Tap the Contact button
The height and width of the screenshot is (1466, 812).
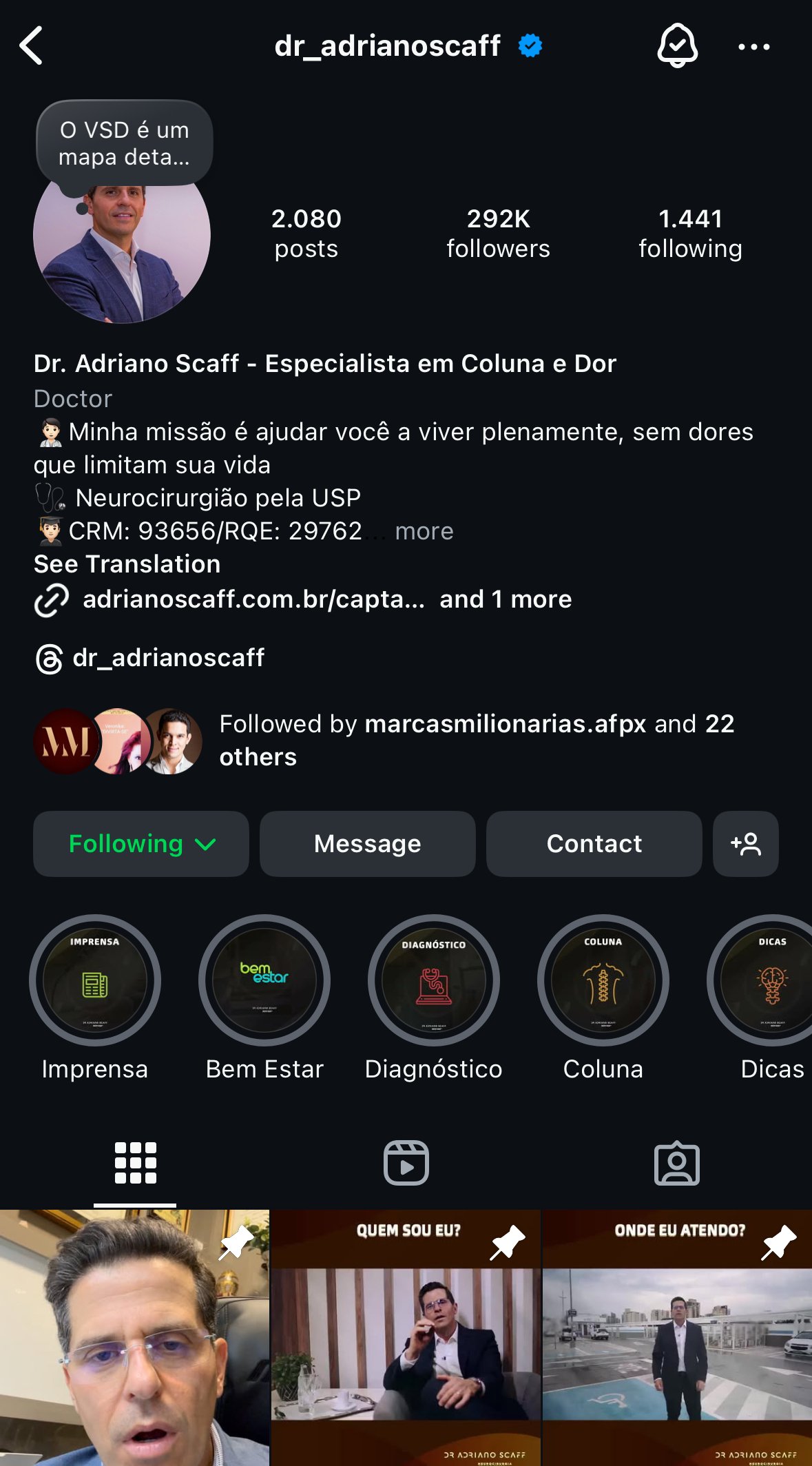click(594, 844)
